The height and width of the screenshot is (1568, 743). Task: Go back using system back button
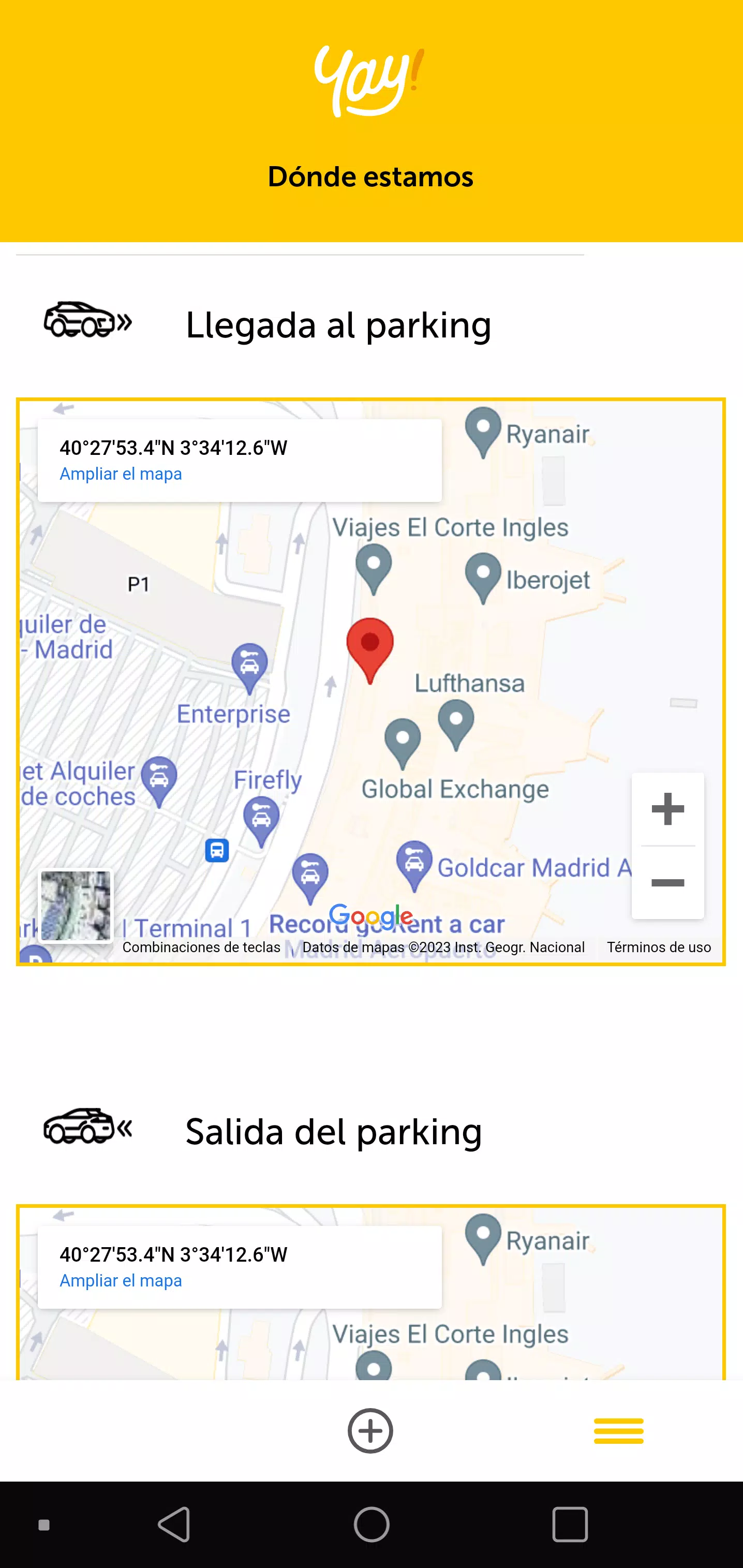click(175, 1524)
